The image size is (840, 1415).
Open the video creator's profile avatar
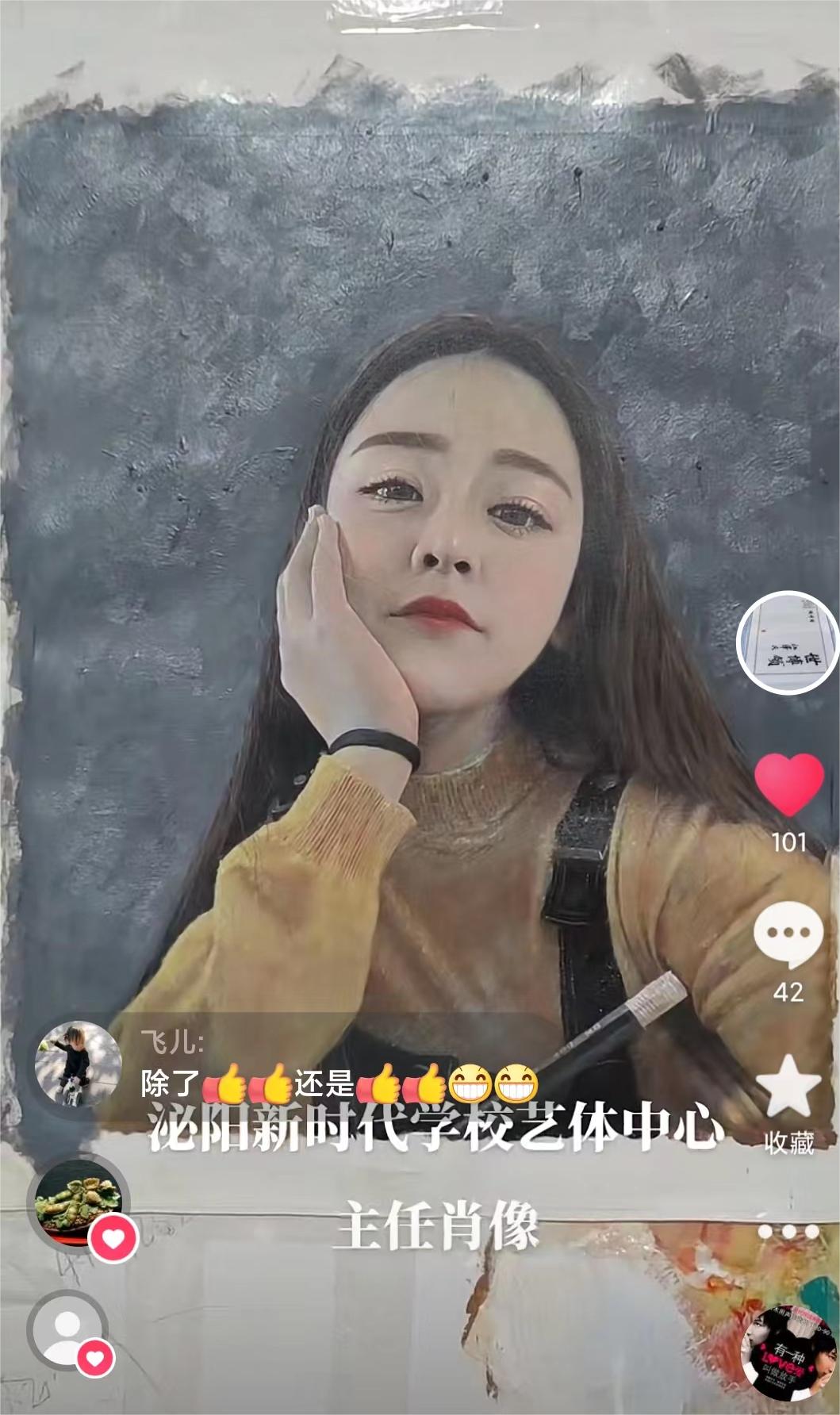pyautogui.click(x=788, y=642)
